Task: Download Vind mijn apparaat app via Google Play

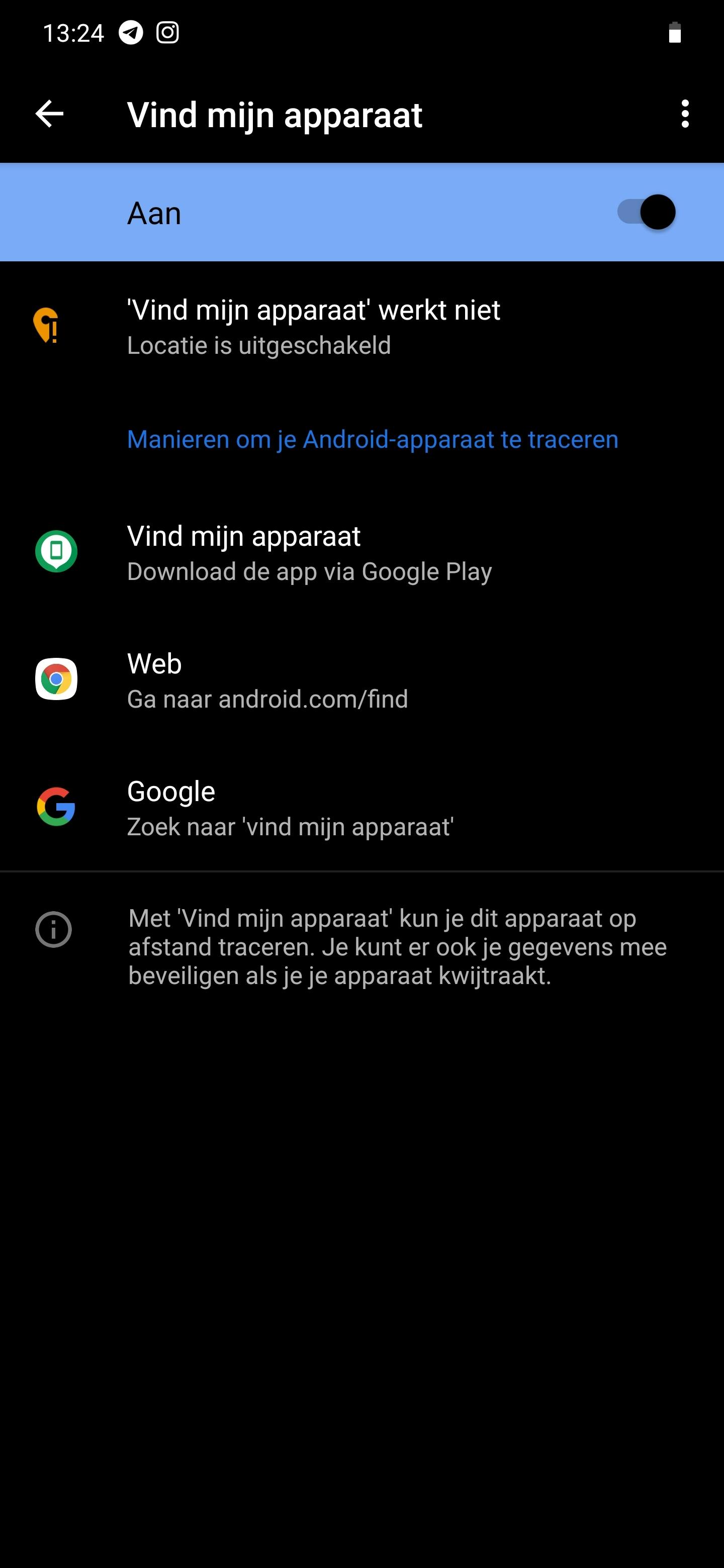Action: pos(309,553)
